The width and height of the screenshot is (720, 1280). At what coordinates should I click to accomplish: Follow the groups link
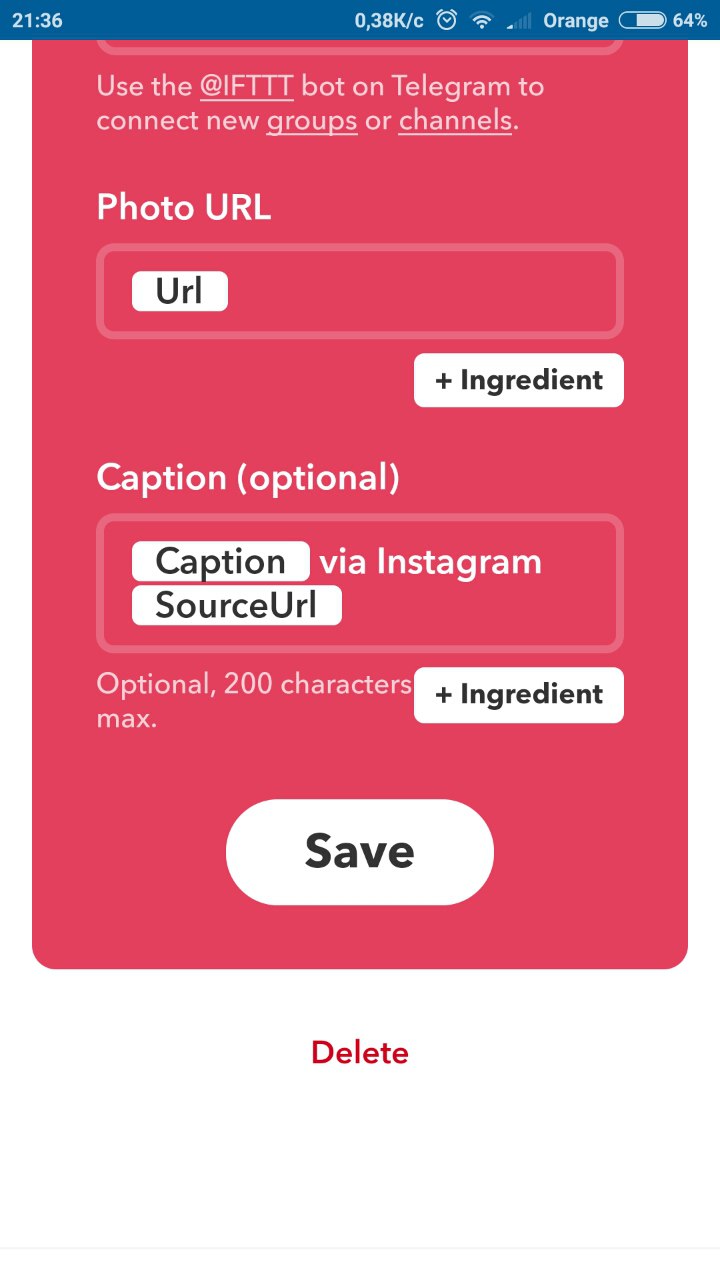coord(312,121)
